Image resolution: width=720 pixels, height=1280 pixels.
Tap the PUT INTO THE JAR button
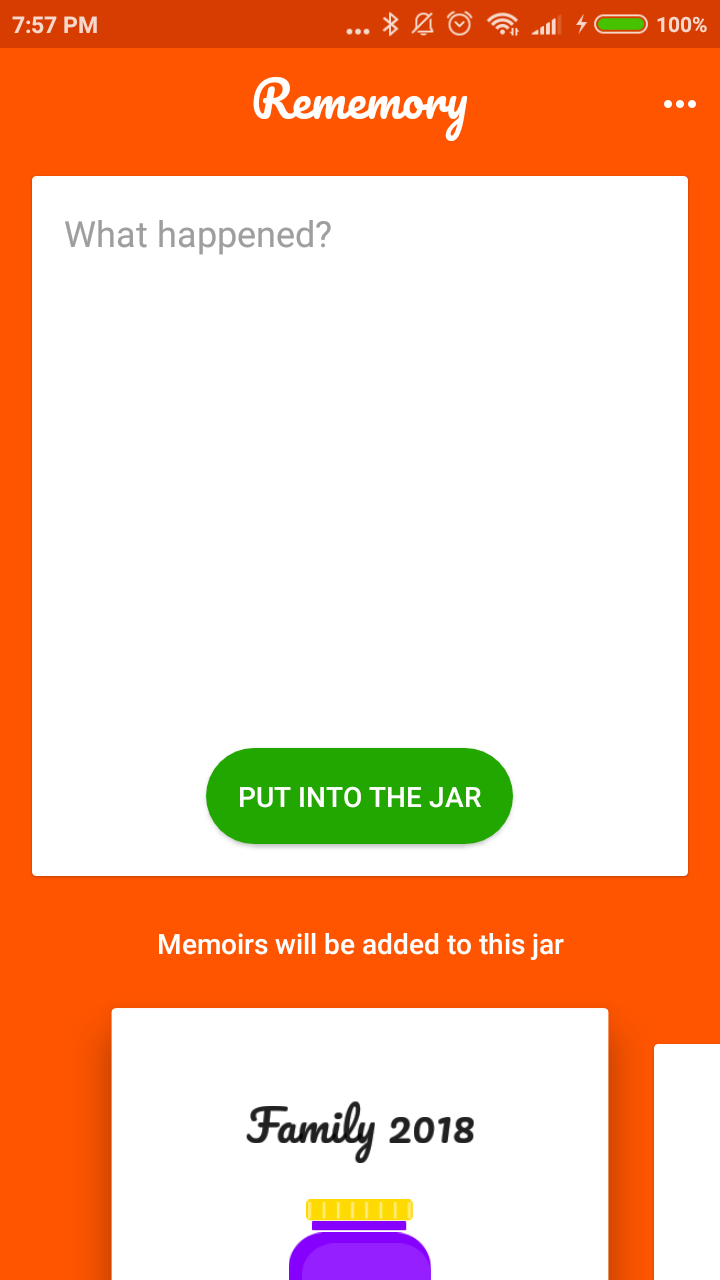coord(359,796)
